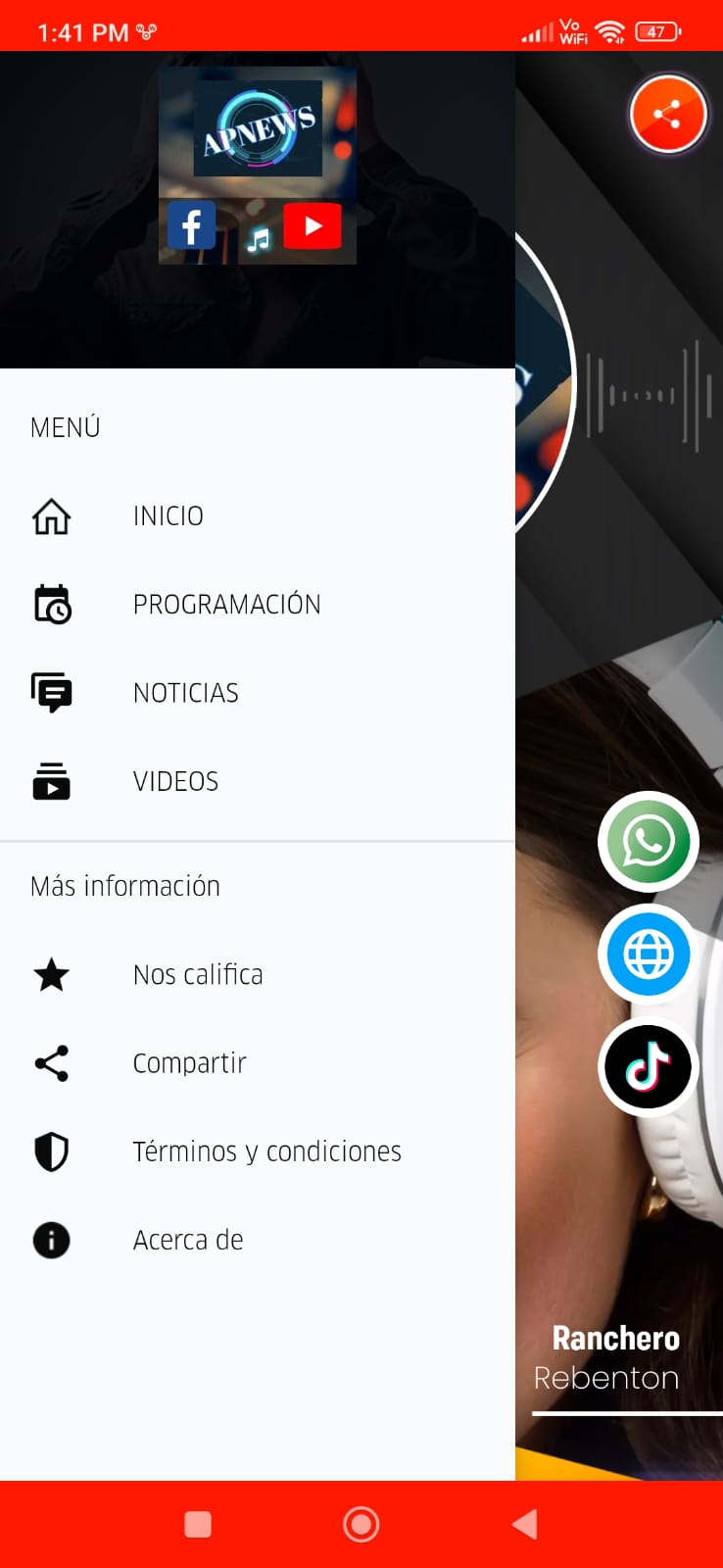Tap the orange share button
This screenshot has height=1568, width=723.
pyautogui.click(x=668, y=115)
